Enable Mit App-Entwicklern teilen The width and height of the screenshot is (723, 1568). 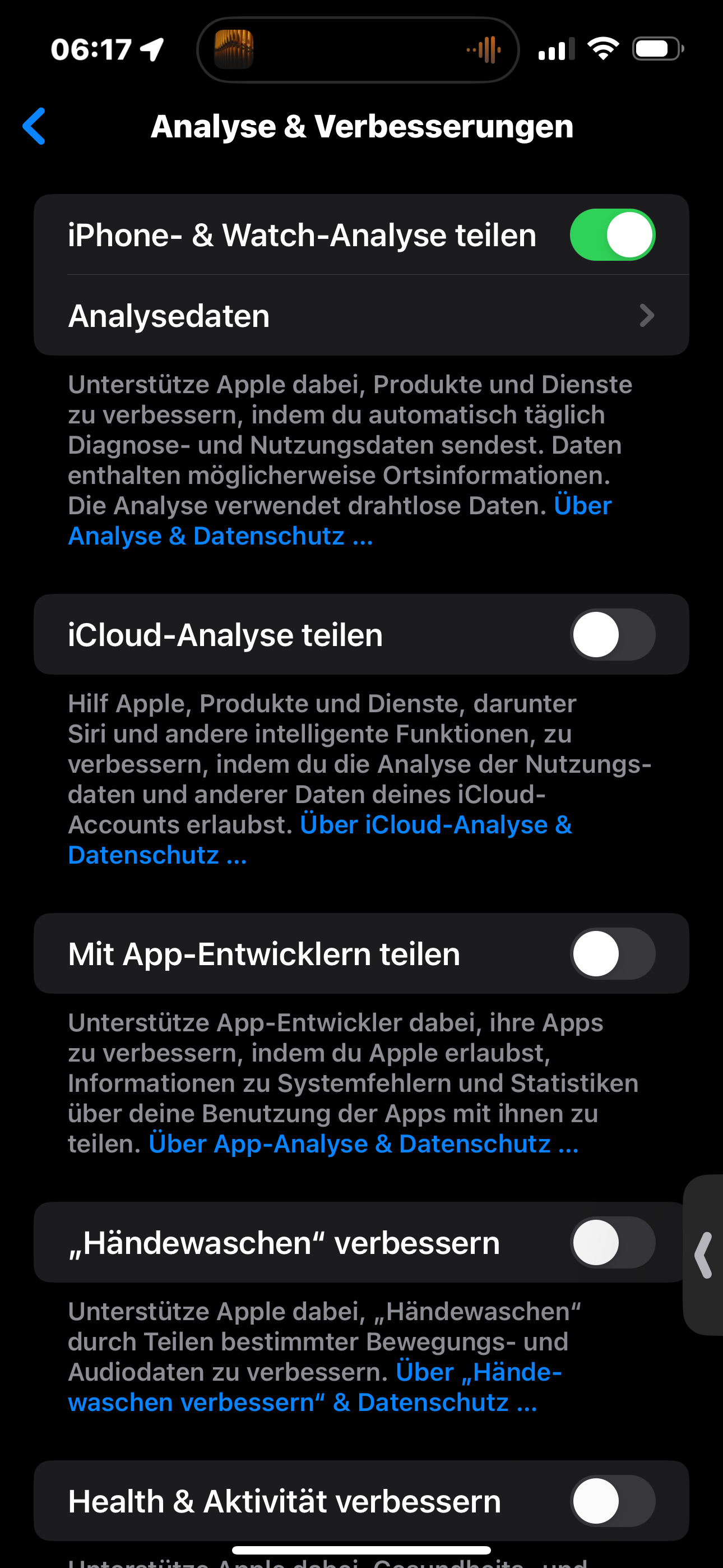pos(611,953)
